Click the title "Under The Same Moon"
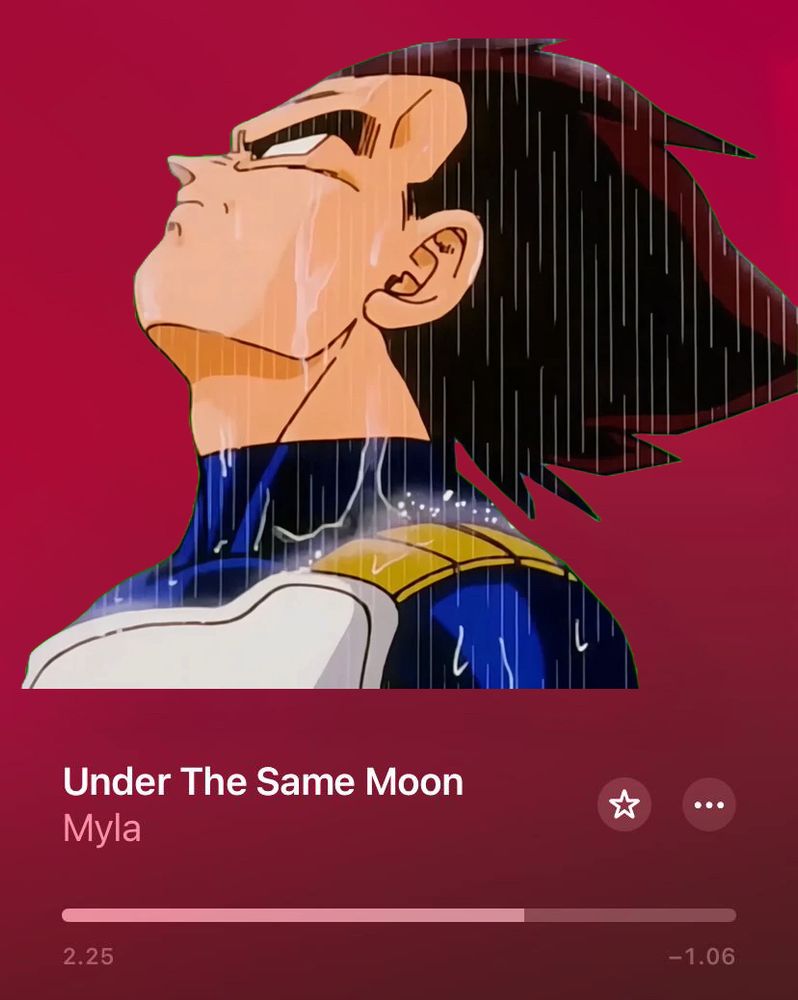This screenshot has width=798, height=1000. tap(263, 782)
